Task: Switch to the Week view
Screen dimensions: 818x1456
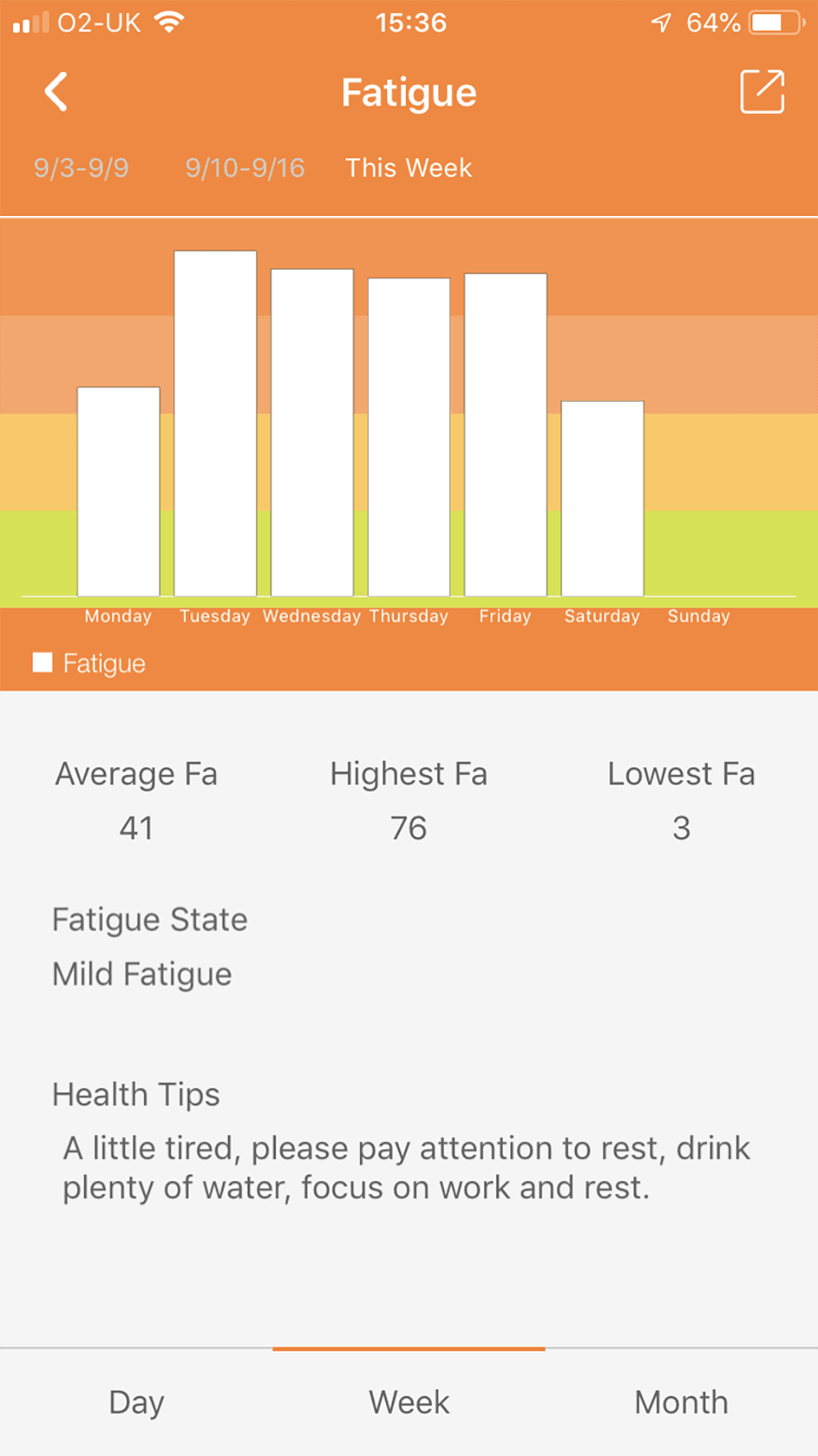Action: click(x=409, y=1402)
